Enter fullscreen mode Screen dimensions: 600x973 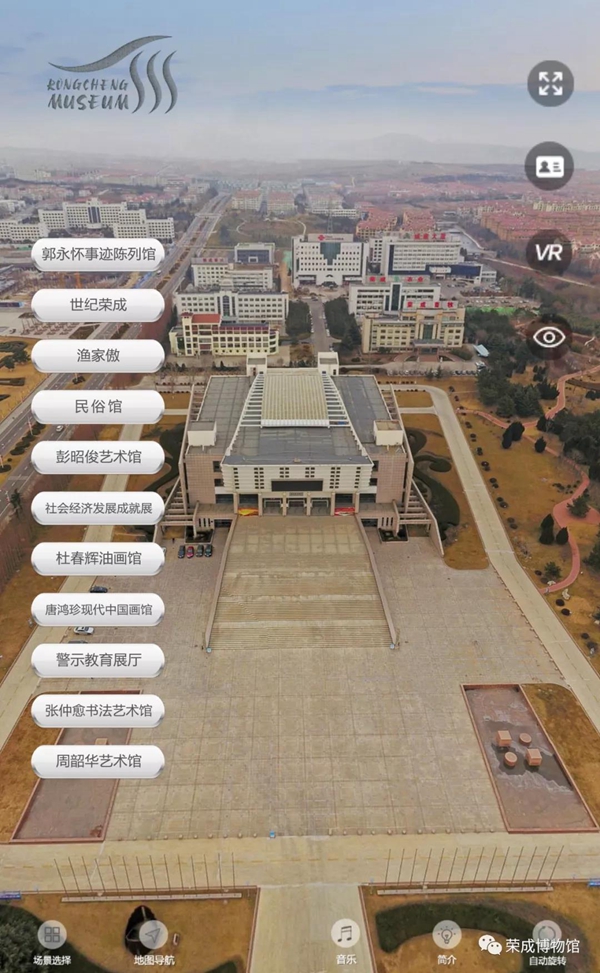(x=550, y=83)
